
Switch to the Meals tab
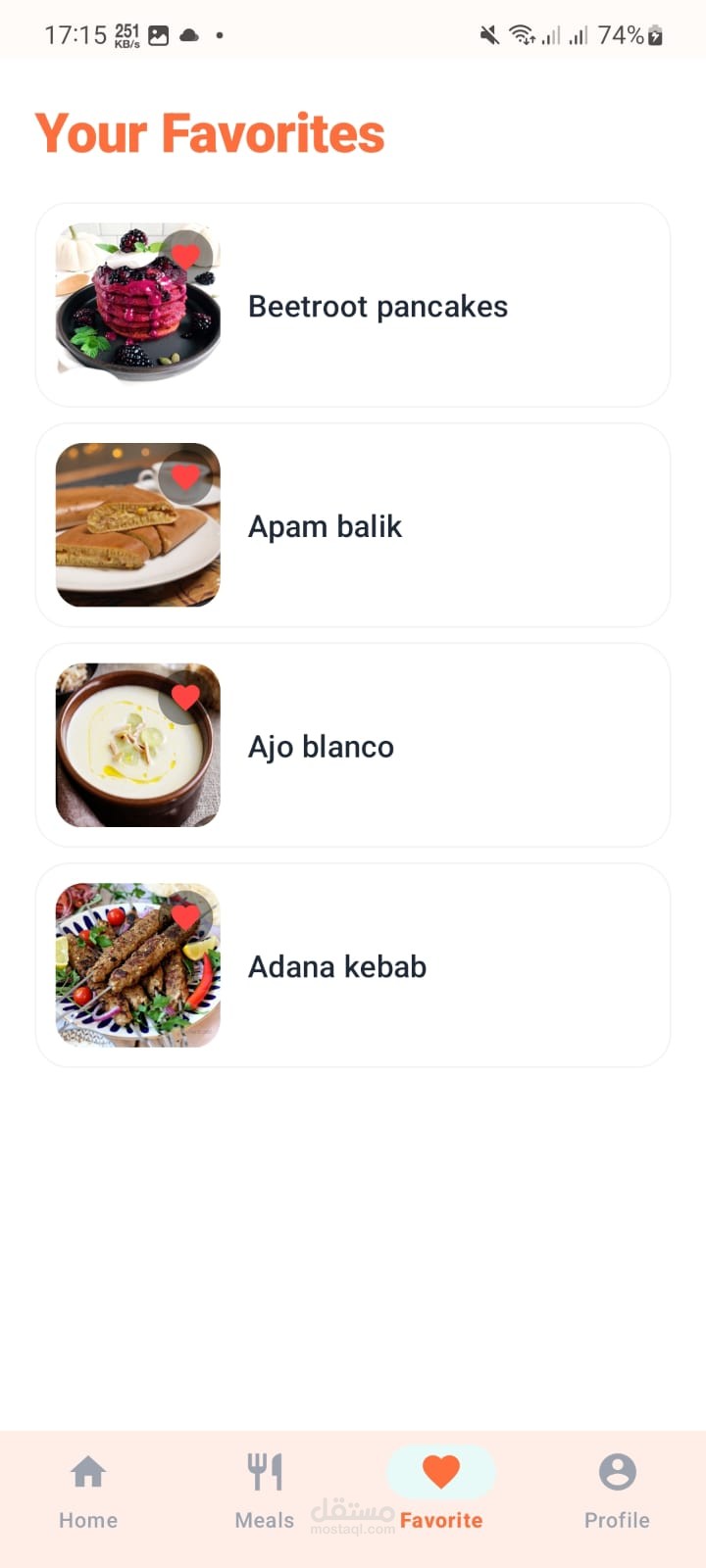pyautogui.click(x=265, y=1492)
